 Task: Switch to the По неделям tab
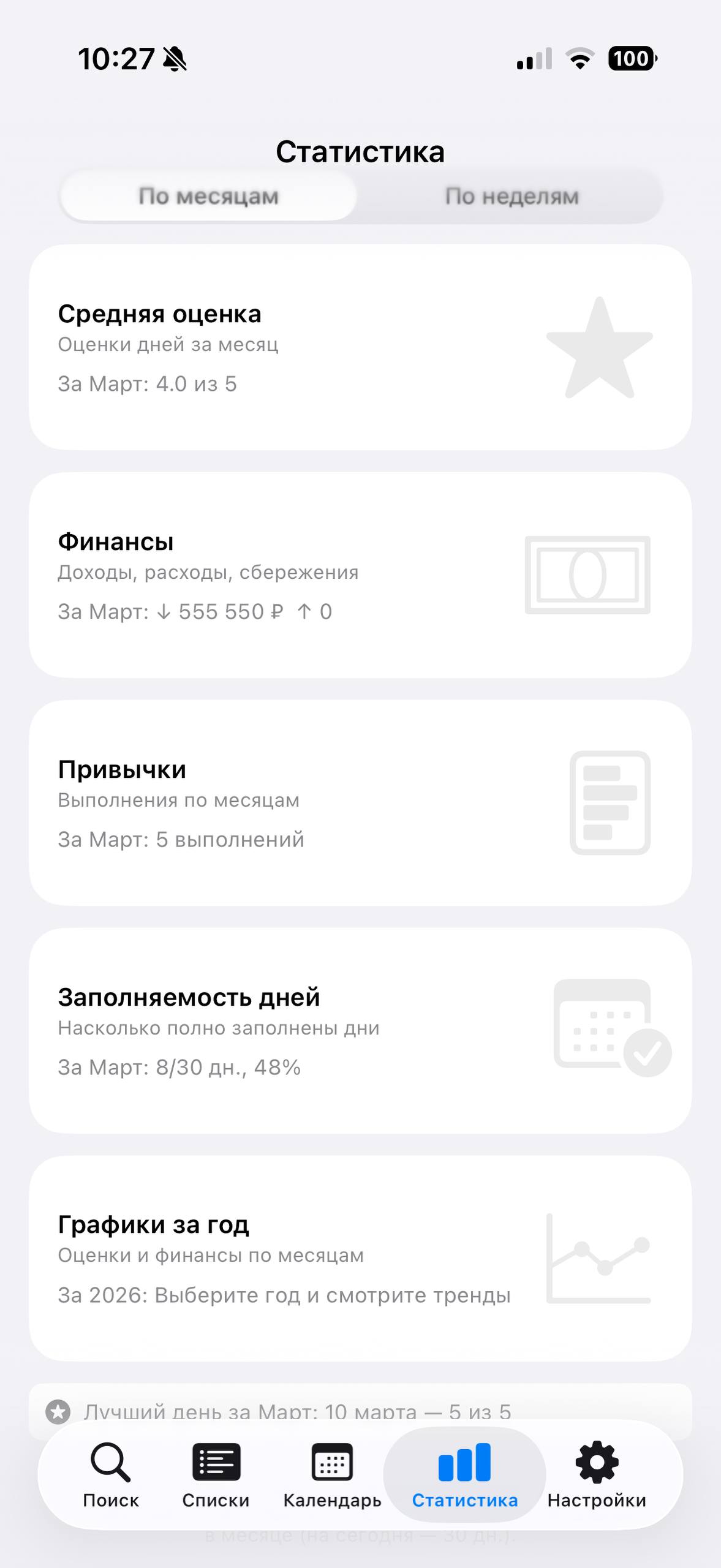click(512, 197)
